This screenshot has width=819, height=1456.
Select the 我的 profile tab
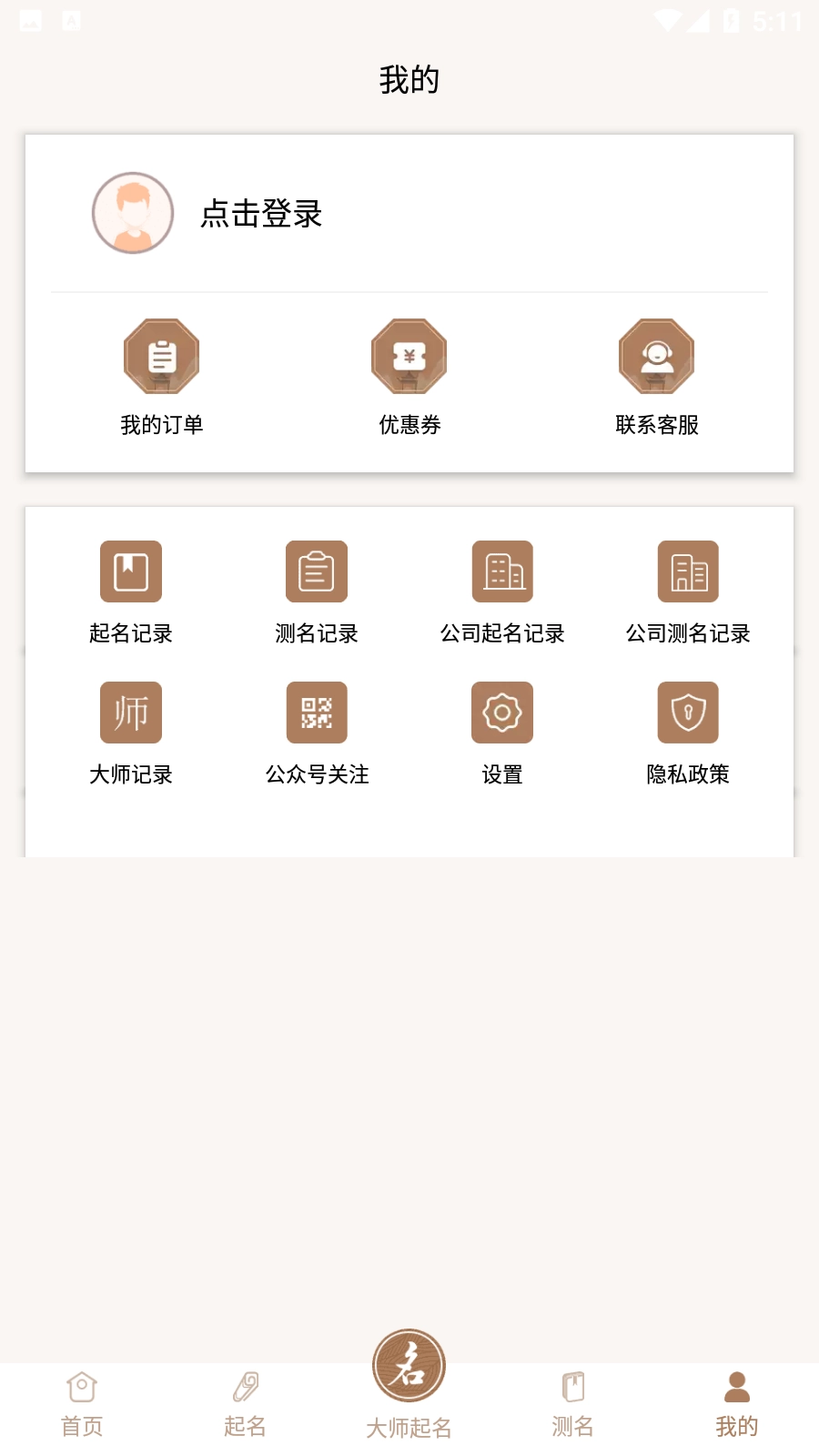tap(736, 1401)
